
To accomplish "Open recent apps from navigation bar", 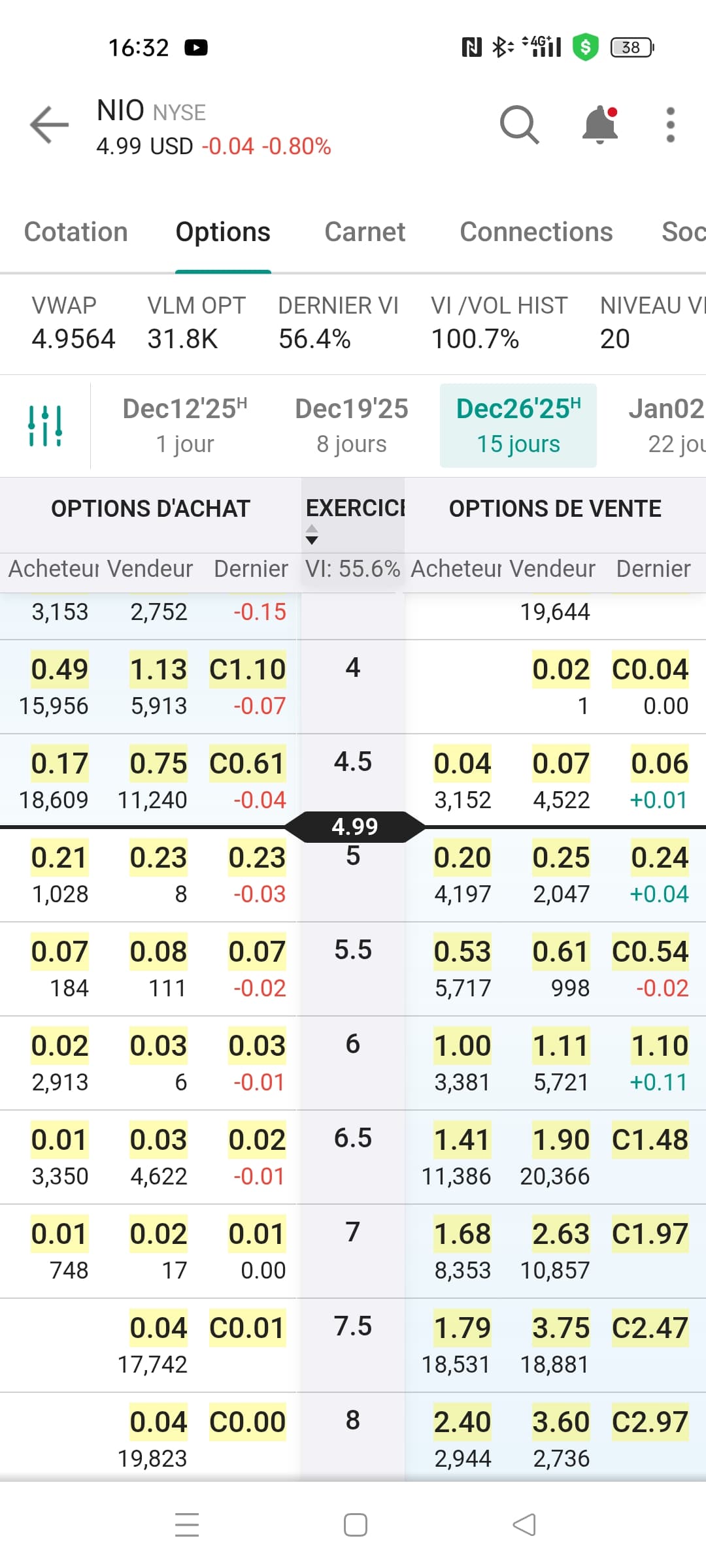I will pos(187,1525).
